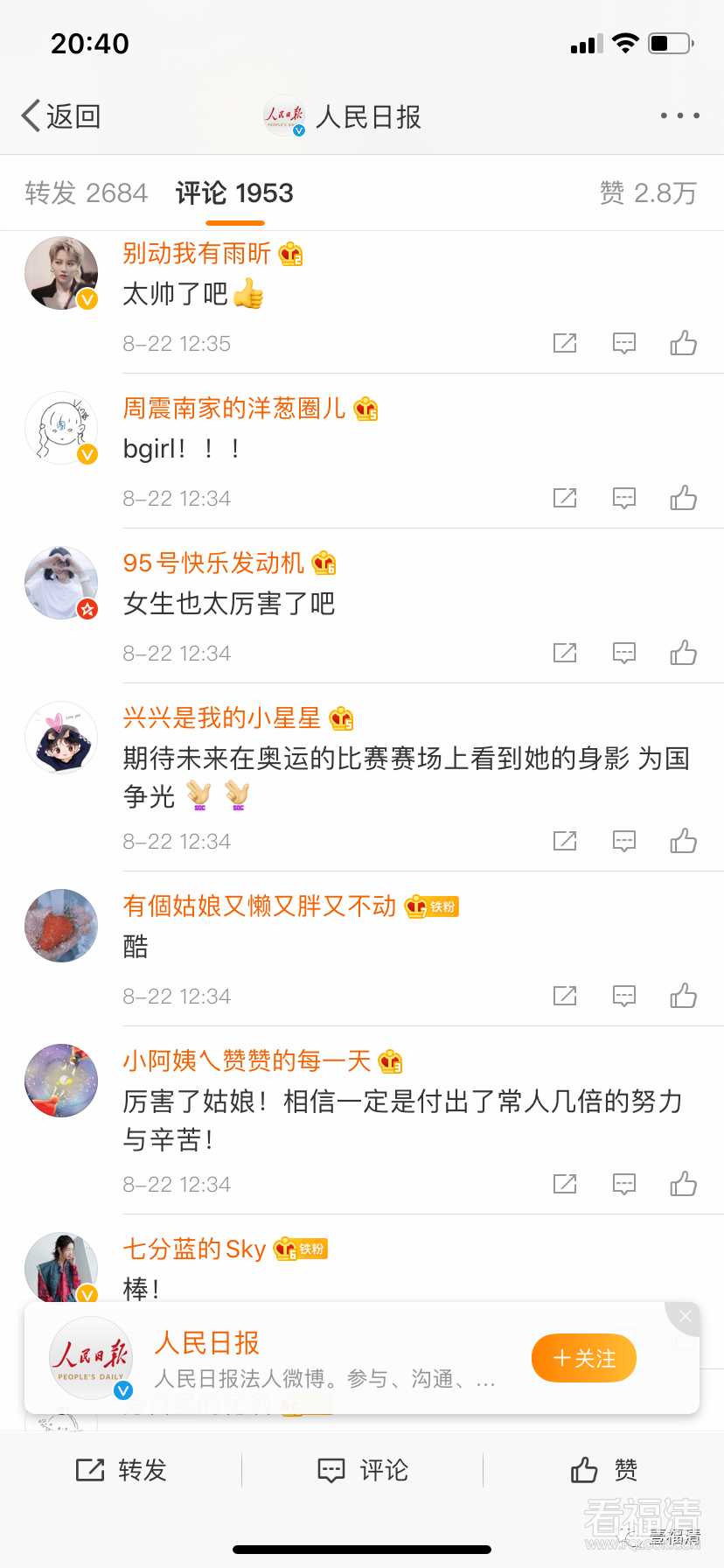Reply to the comment by 有個姑娘又懒又胖又不动
The height and width of the screenshot is (1568, 724).
point(623,996)
